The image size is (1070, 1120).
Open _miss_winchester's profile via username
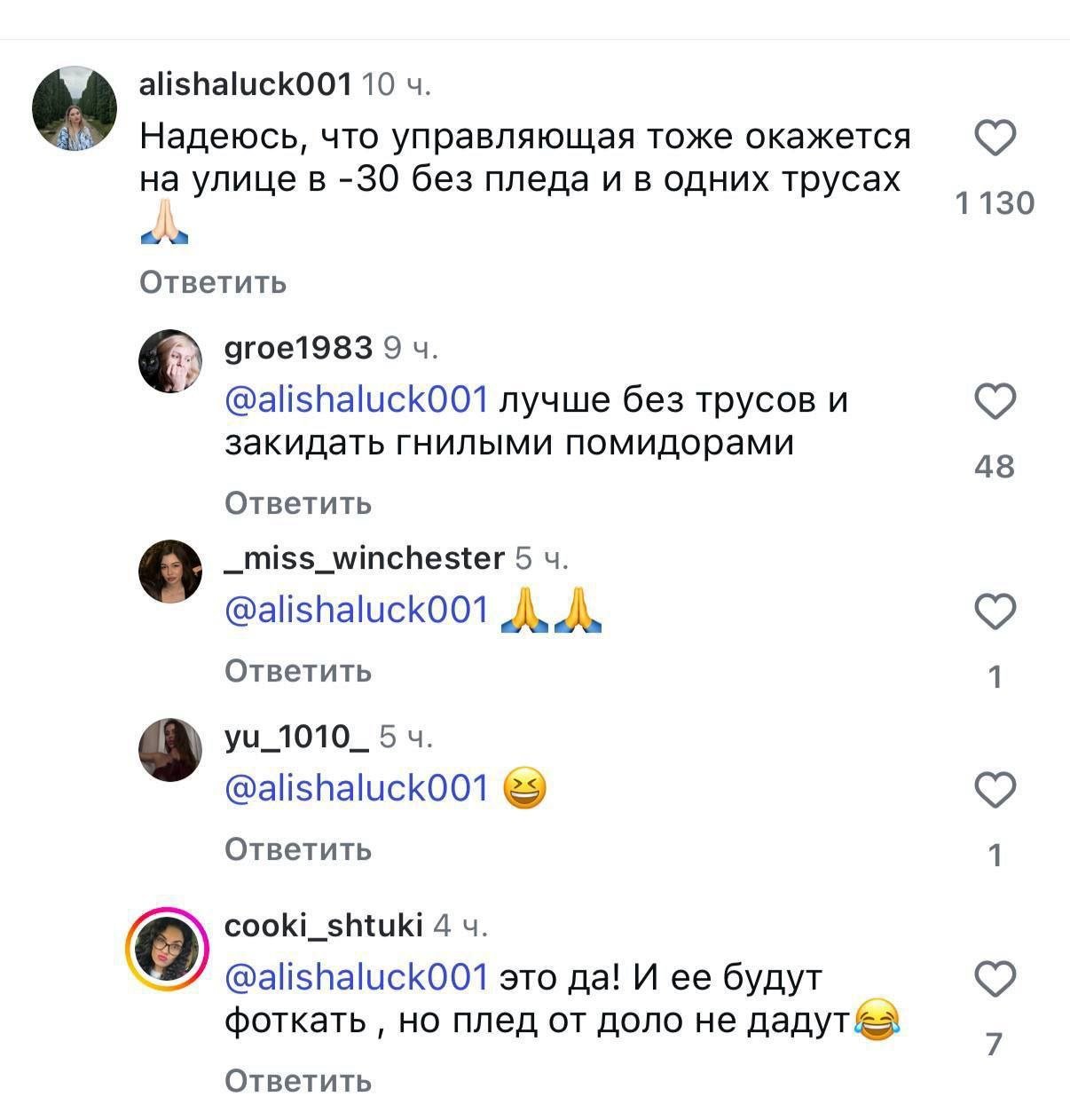(364, 558)
